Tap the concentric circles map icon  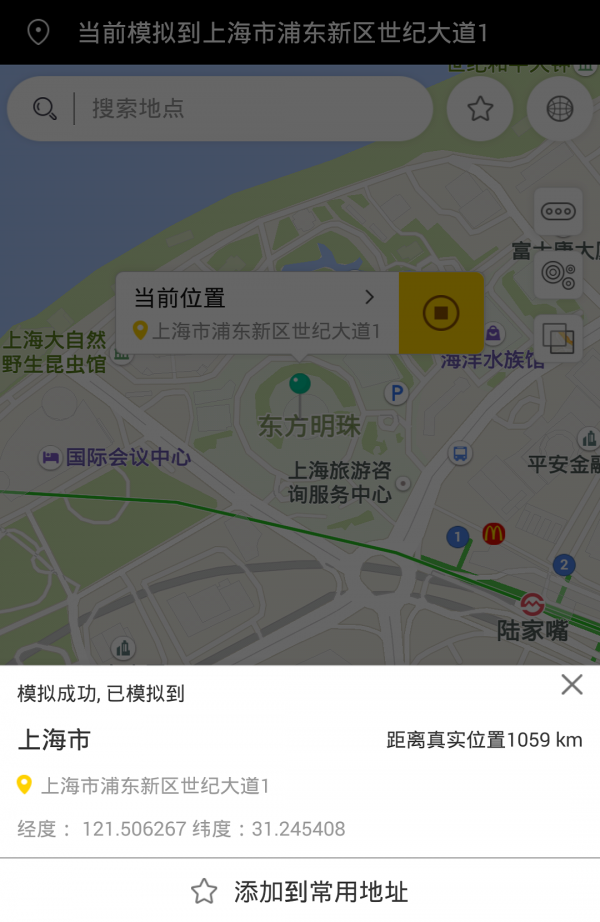(558, 273)
